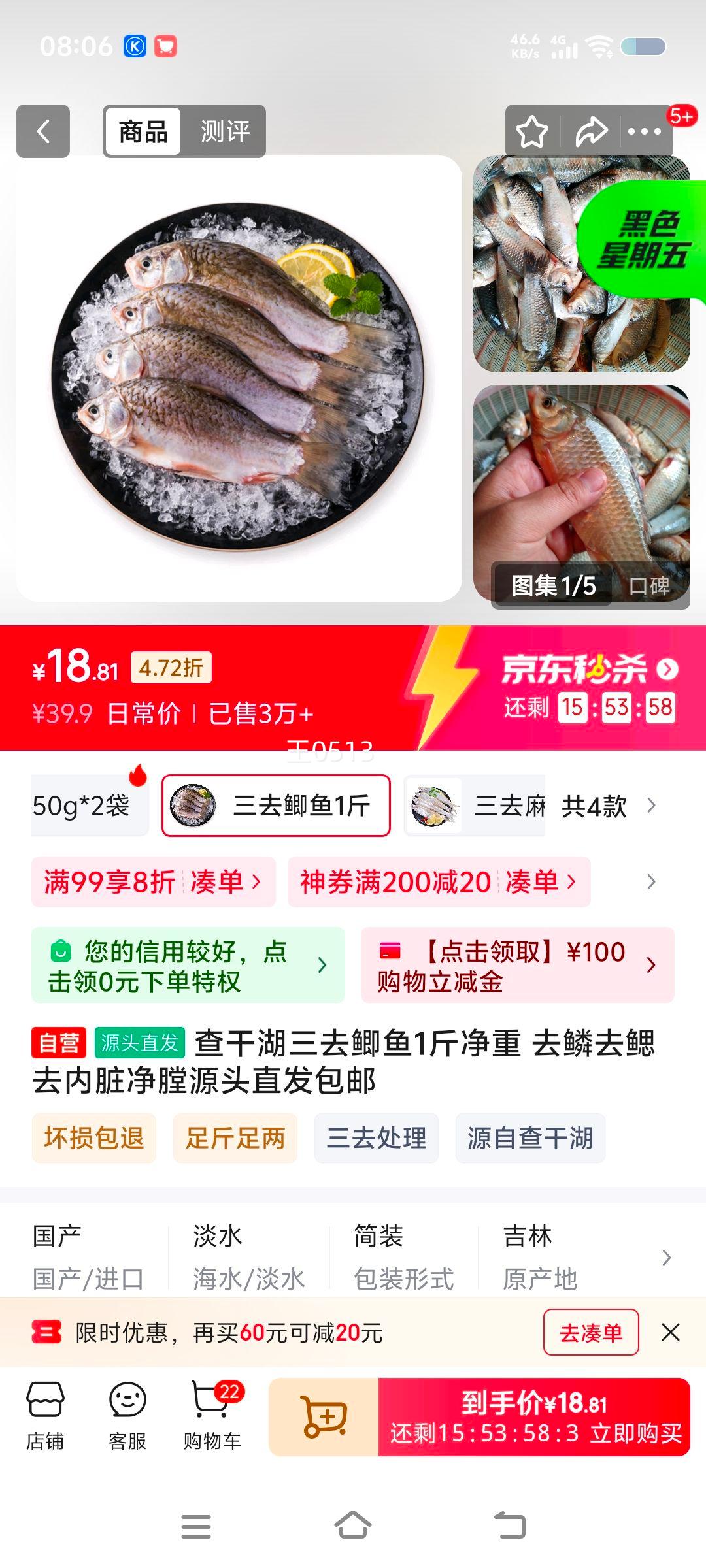Switch to the 测评 tab
Image resolution: width=706 pixels, height=1568 pixels.
(225, 131)
